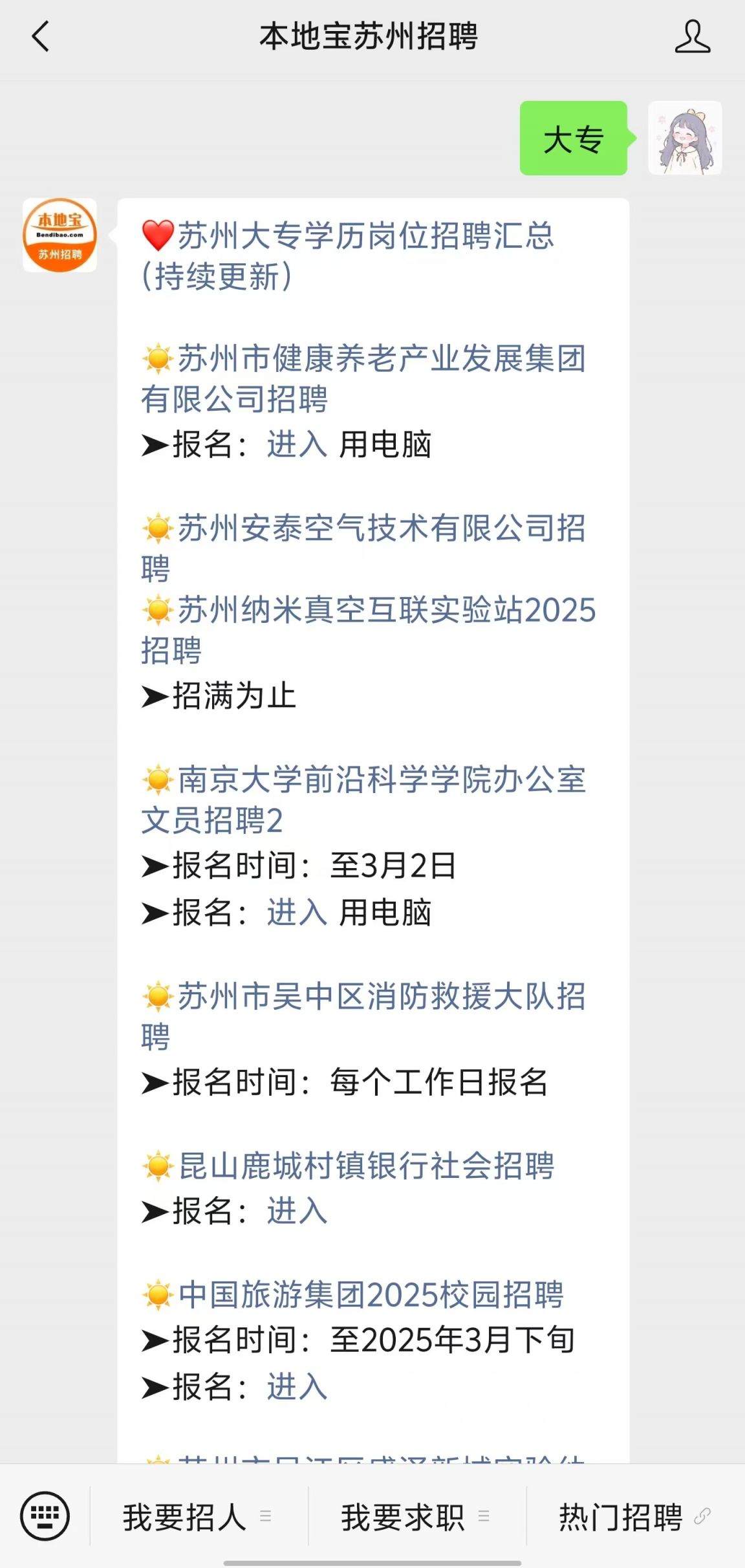Open 南京大学前沿科学学院办公室文员招聘 link

click(364, 800)
